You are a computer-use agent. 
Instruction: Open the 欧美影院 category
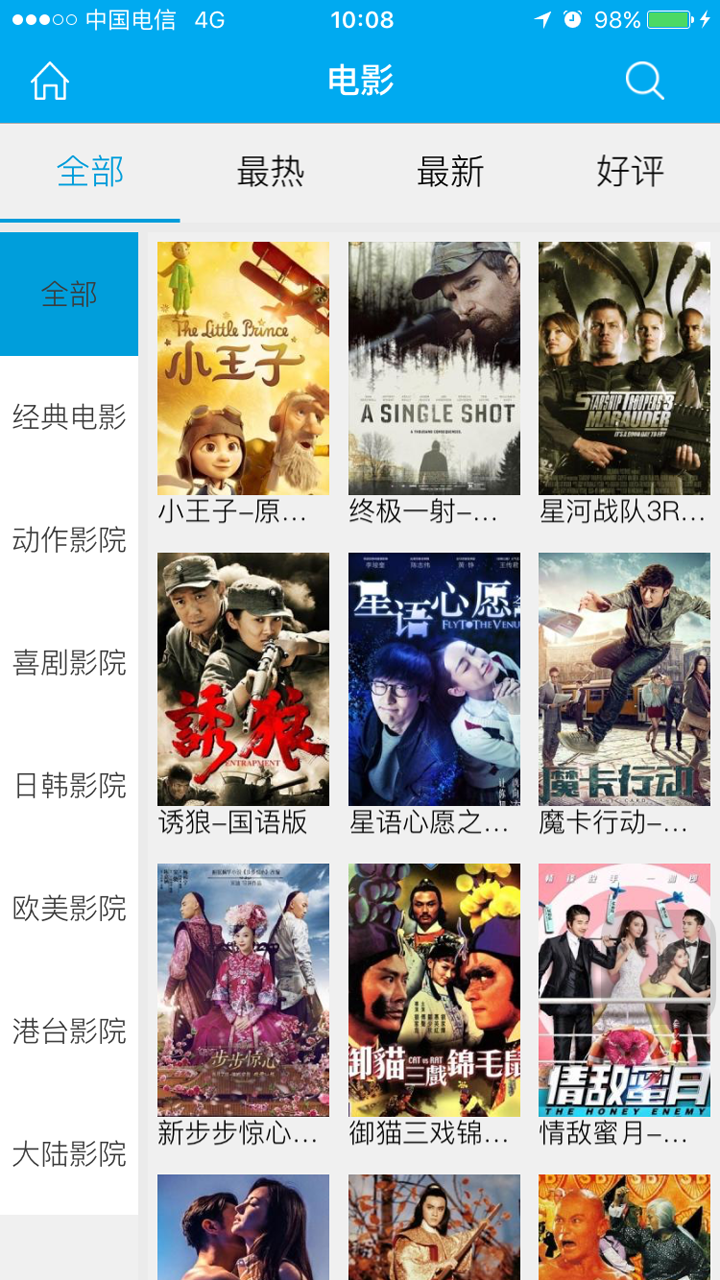click(x=69, y=908)
